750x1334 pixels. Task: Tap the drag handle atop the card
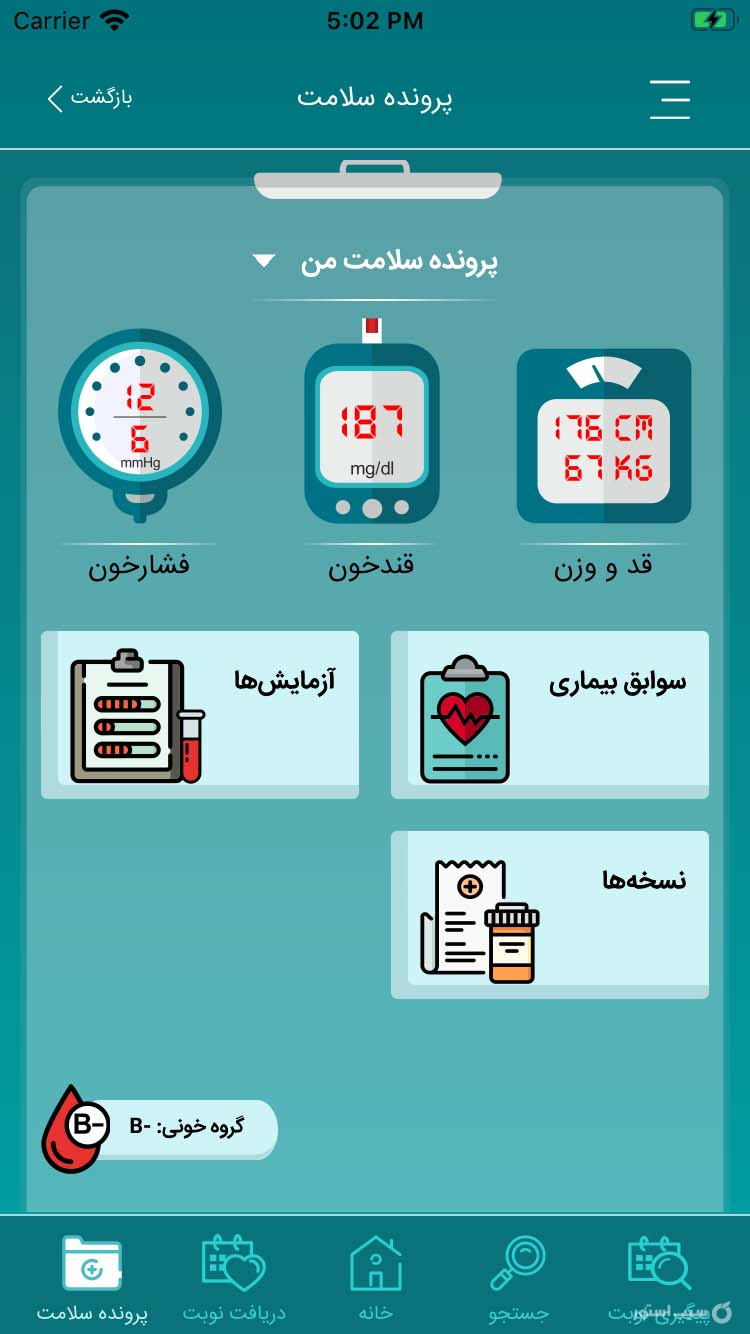coord(377,180)
